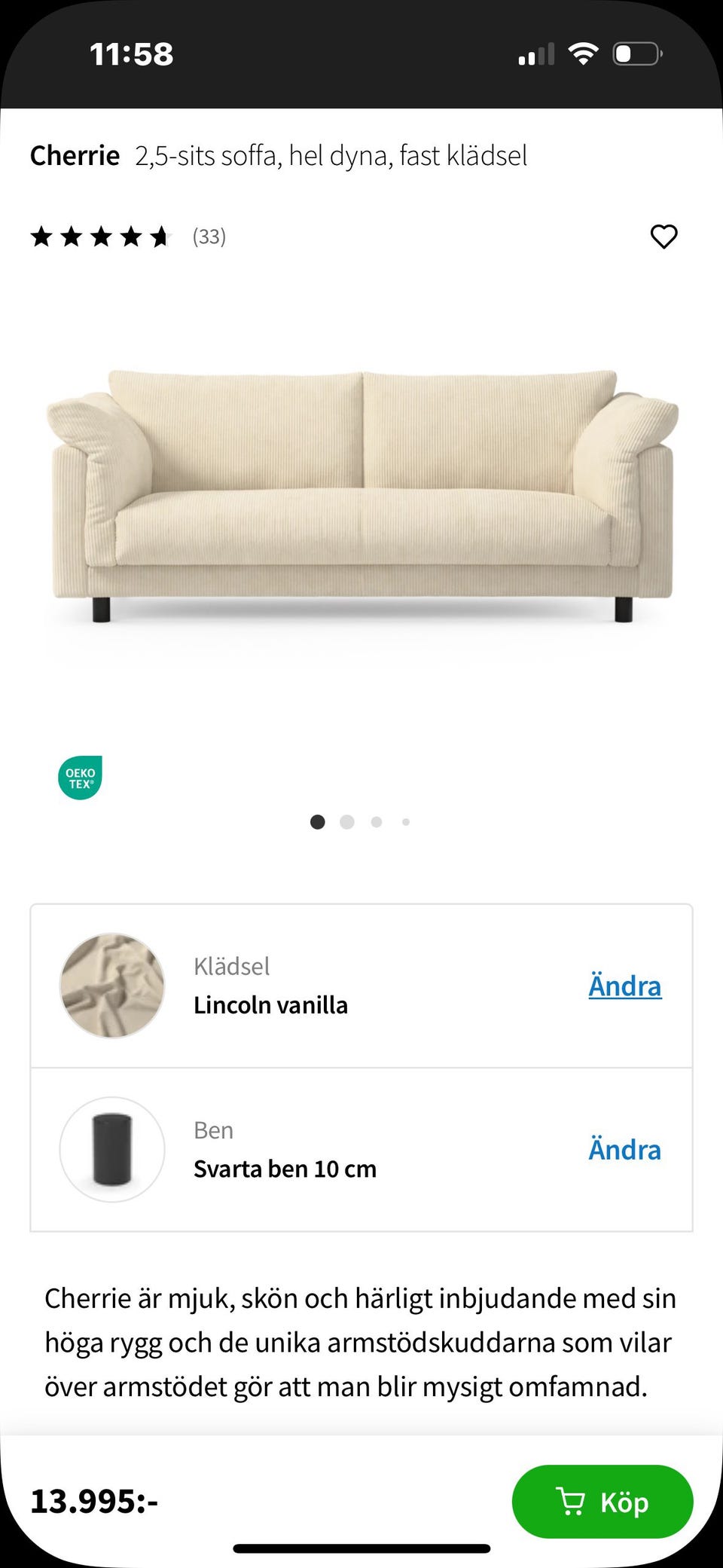Click the heart icon to favorite the sofa
This screenshot has width=723, height=1568.
point(664,237)
